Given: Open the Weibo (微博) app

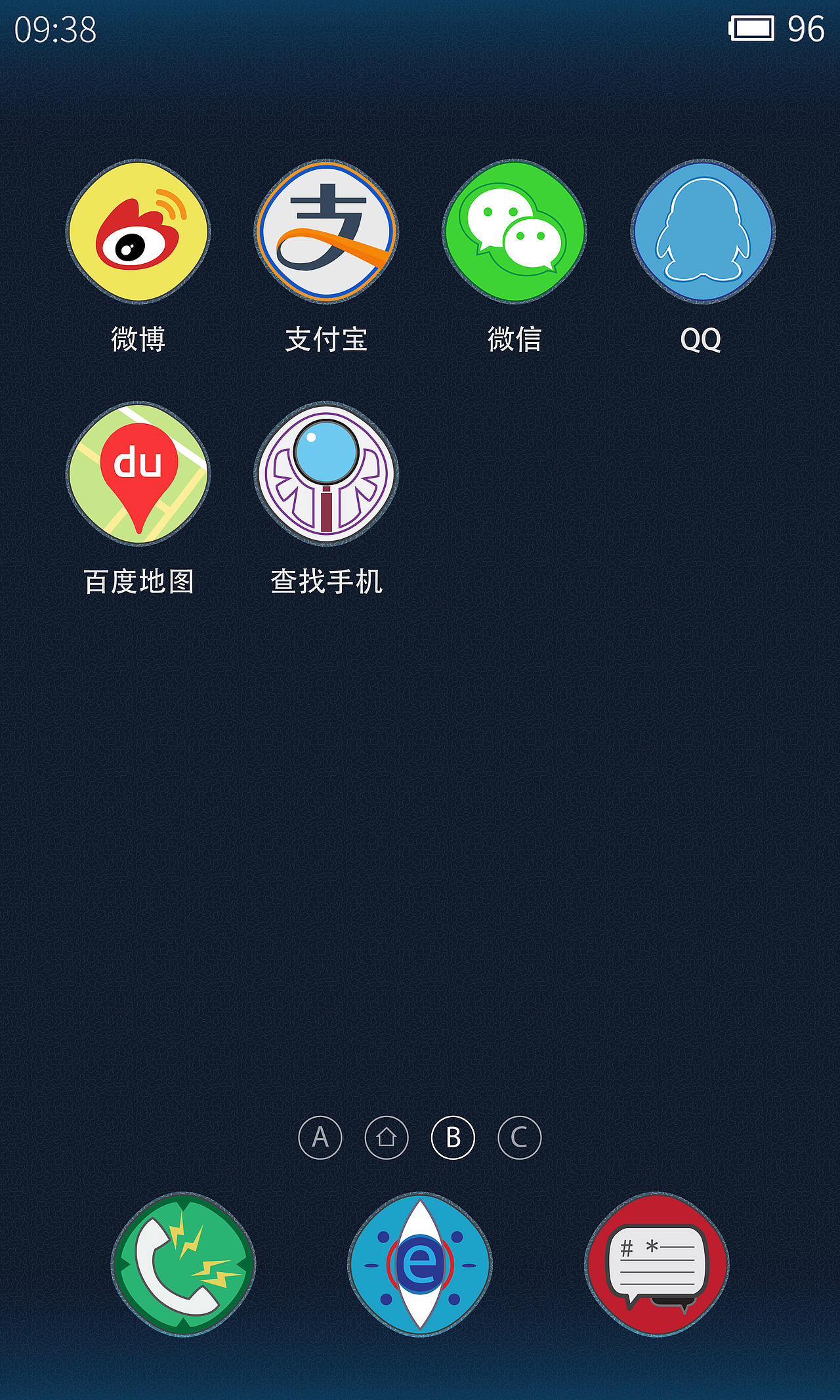Looking at the screenshot, I should click(138, 233).
